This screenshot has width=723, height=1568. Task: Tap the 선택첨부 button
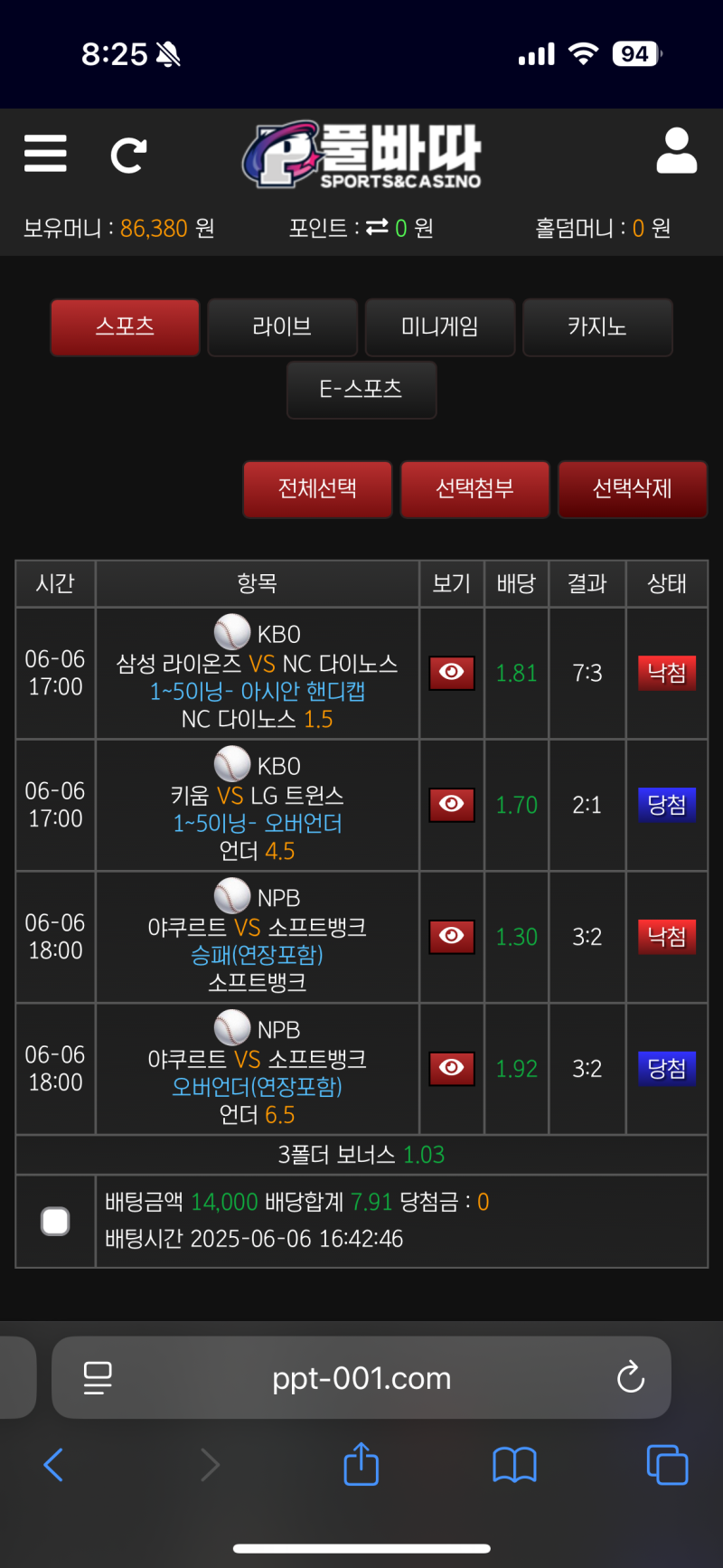click(474, 489)
